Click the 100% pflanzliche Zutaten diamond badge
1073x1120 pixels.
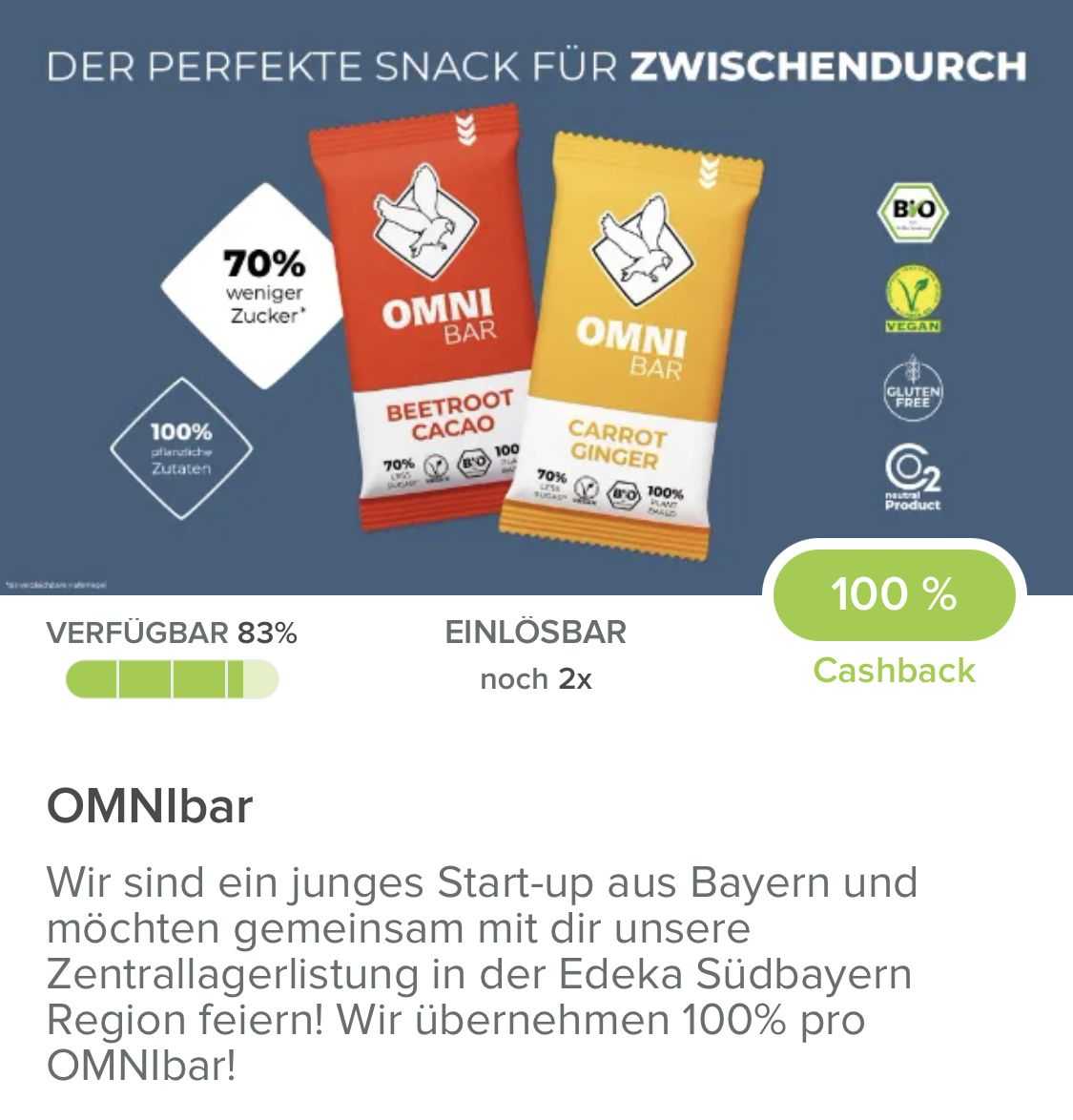click(182, 450)
